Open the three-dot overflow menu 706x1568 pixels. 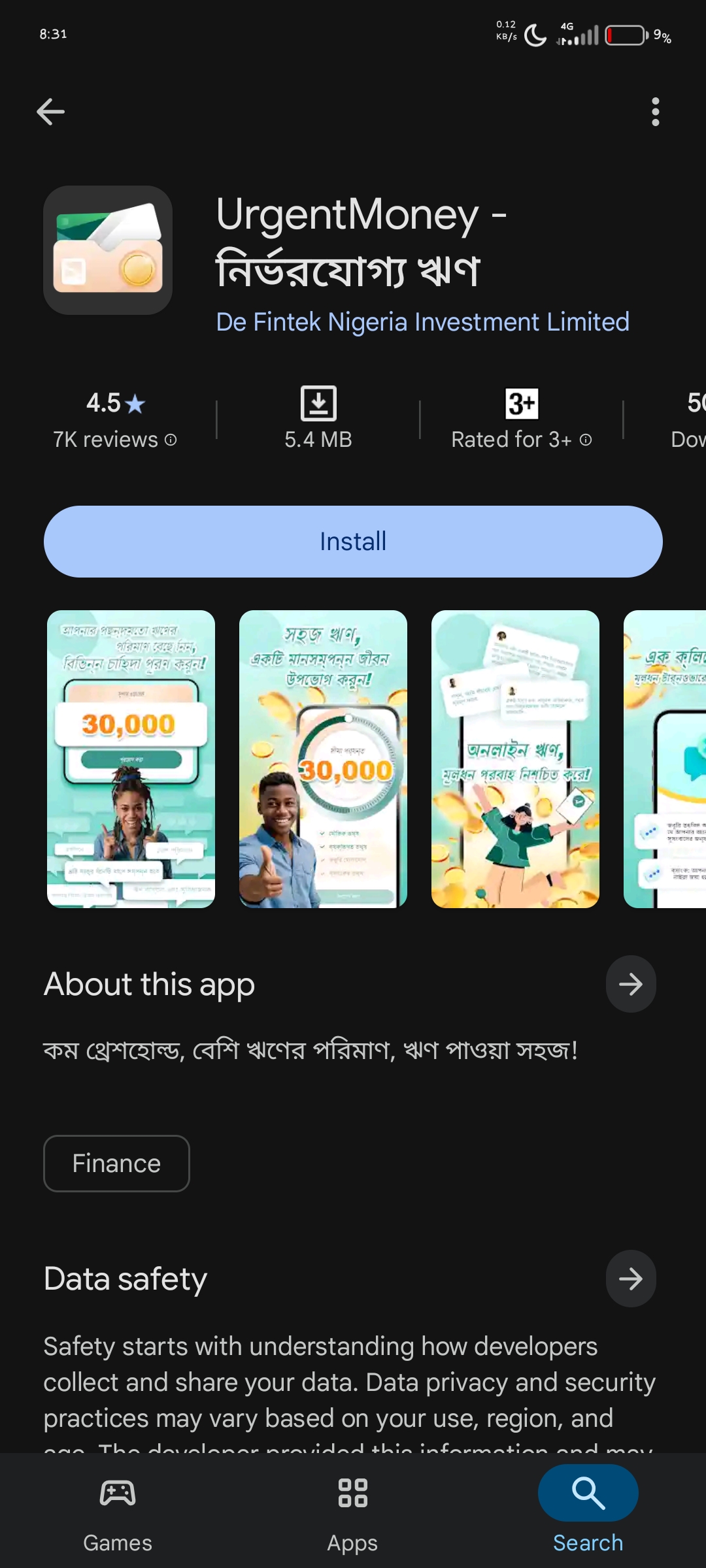click(x=655, y=112)
